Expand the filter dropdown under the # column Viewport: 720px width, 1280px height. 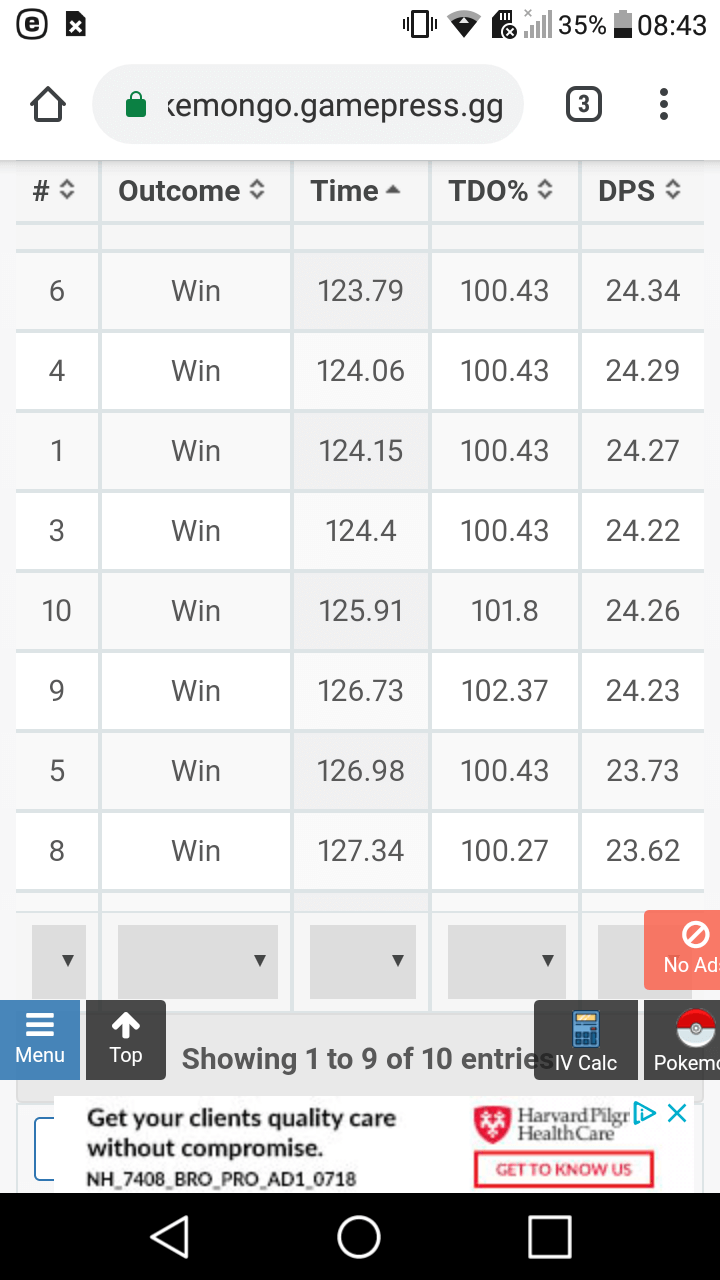[59, 961]
